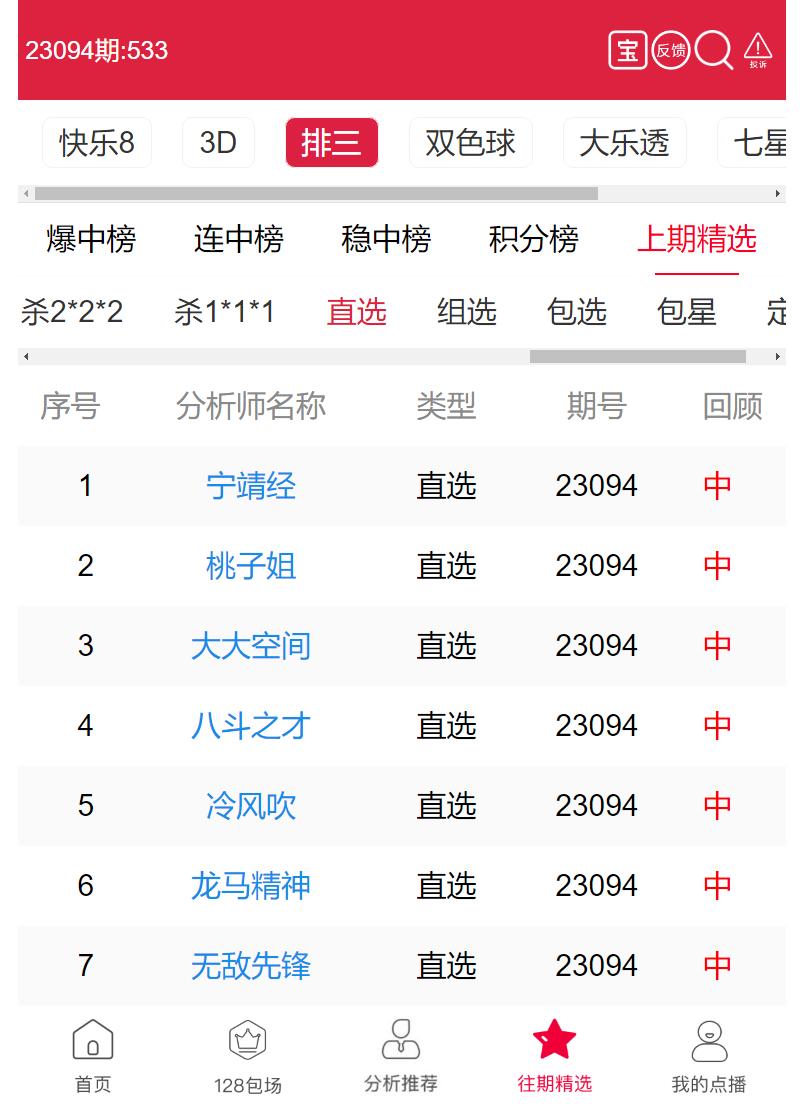Open the 大乐透 lottery tab
Viewport: 803px width, 1106px height.
pos(624,143)
